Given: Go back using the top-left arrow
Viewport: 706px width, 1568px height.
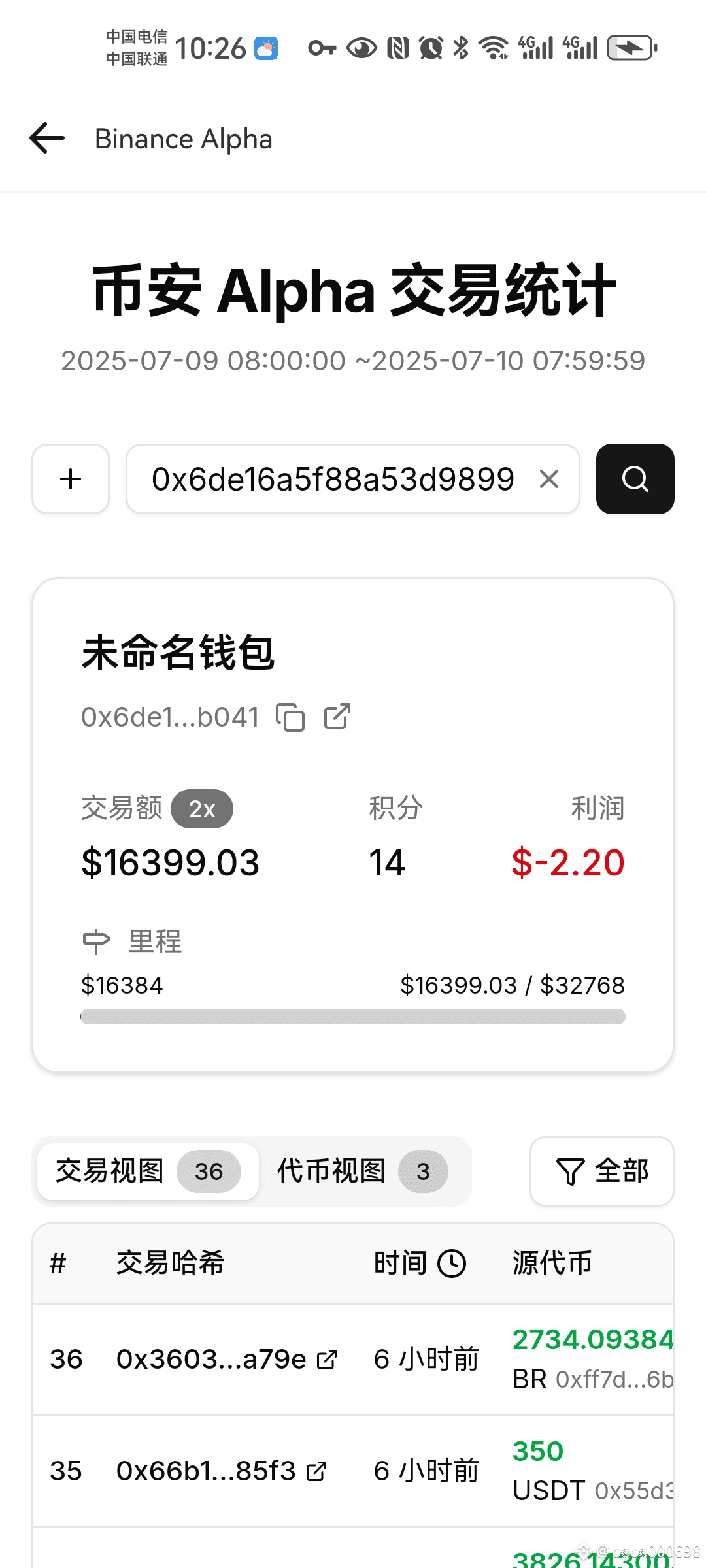Looking at the screenshot, I should [47, 139].
